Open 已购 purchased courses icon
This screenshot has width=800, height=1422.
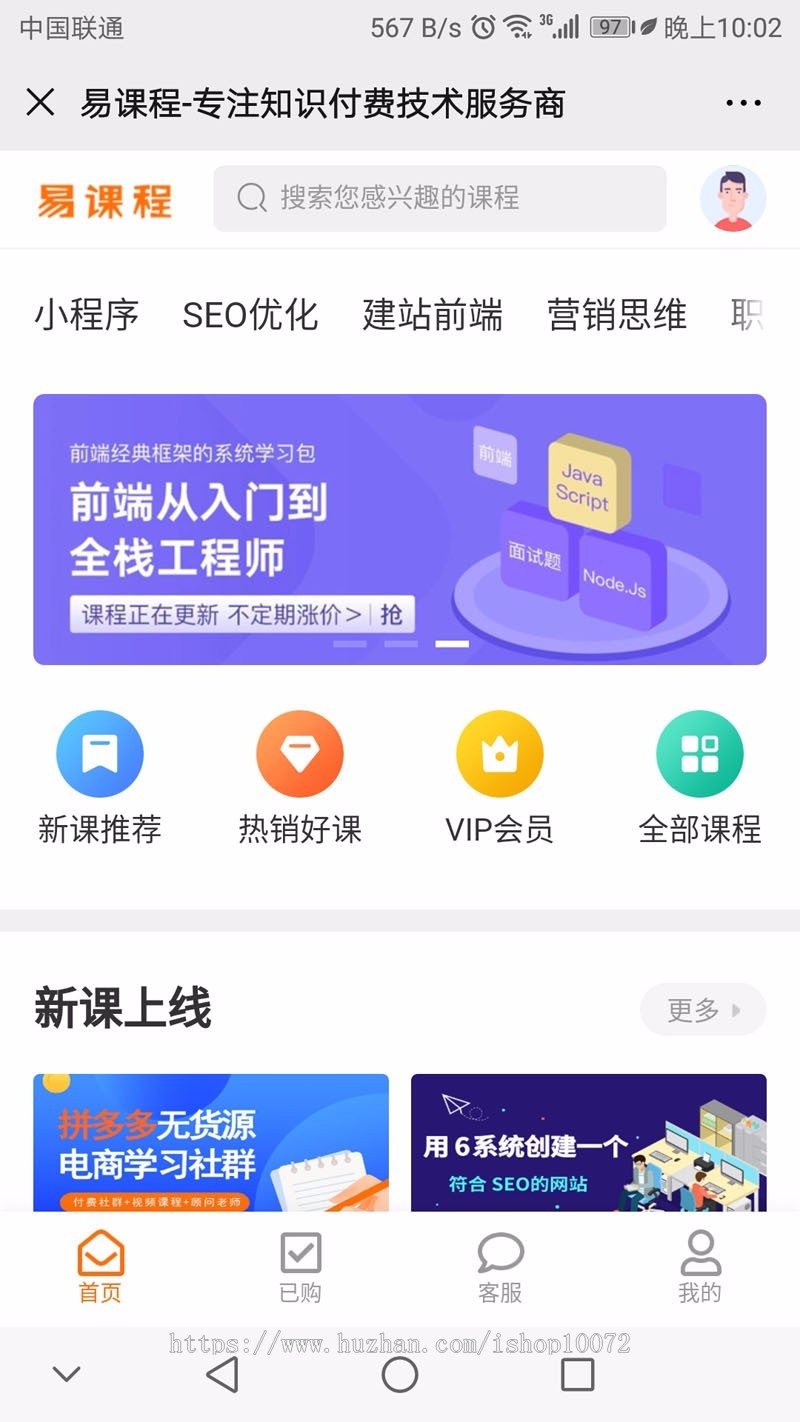[300, 1265]
